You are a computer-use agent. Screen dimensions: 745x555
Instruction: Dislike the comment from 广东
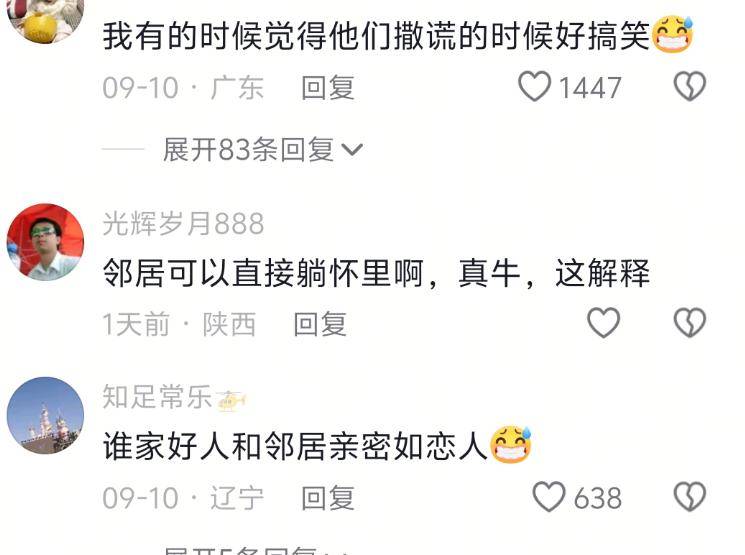click(689, 88)
